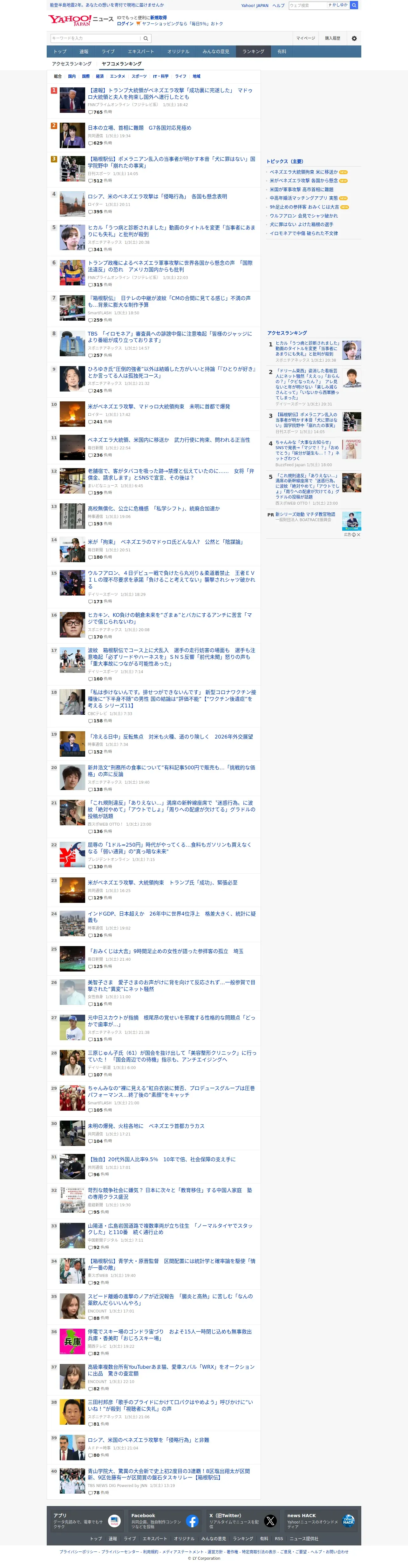
Task: Open the Facebook footer link
Action: [164, 1521]
